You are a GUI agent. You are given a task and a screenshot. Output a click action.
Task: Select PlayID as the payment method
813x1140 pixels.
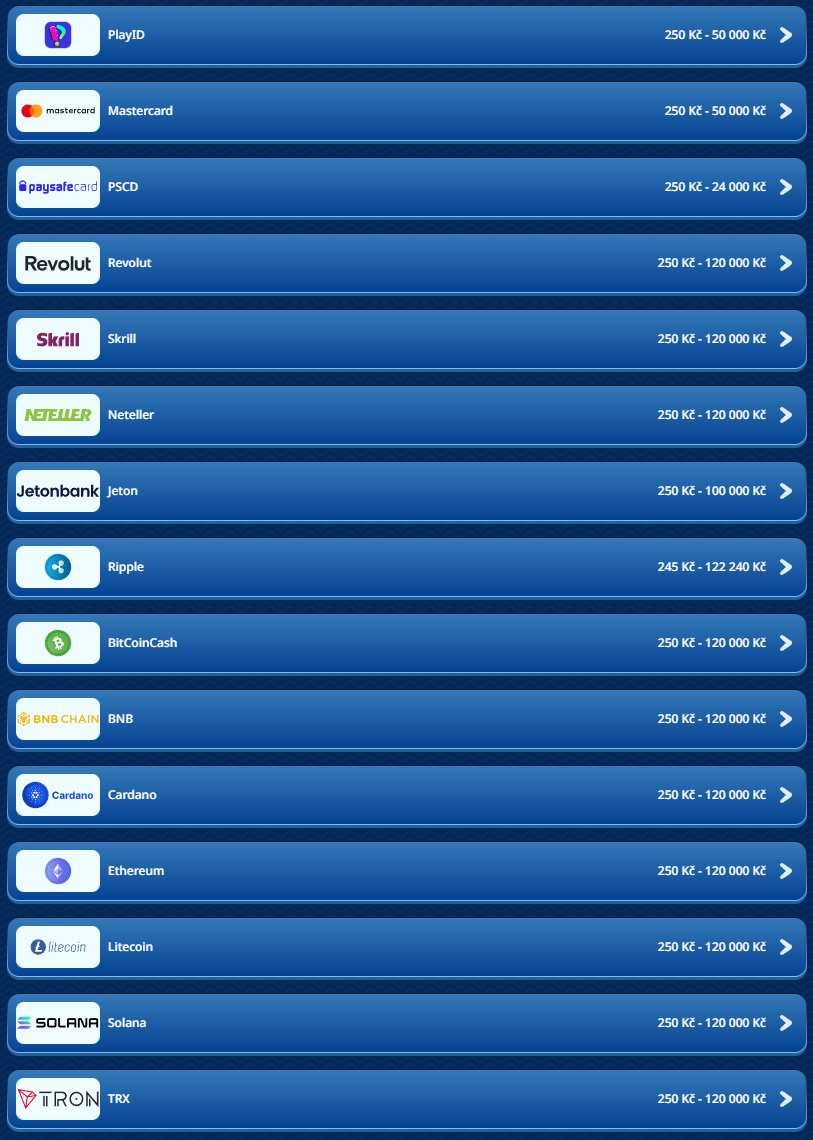[x=406, y=35]
